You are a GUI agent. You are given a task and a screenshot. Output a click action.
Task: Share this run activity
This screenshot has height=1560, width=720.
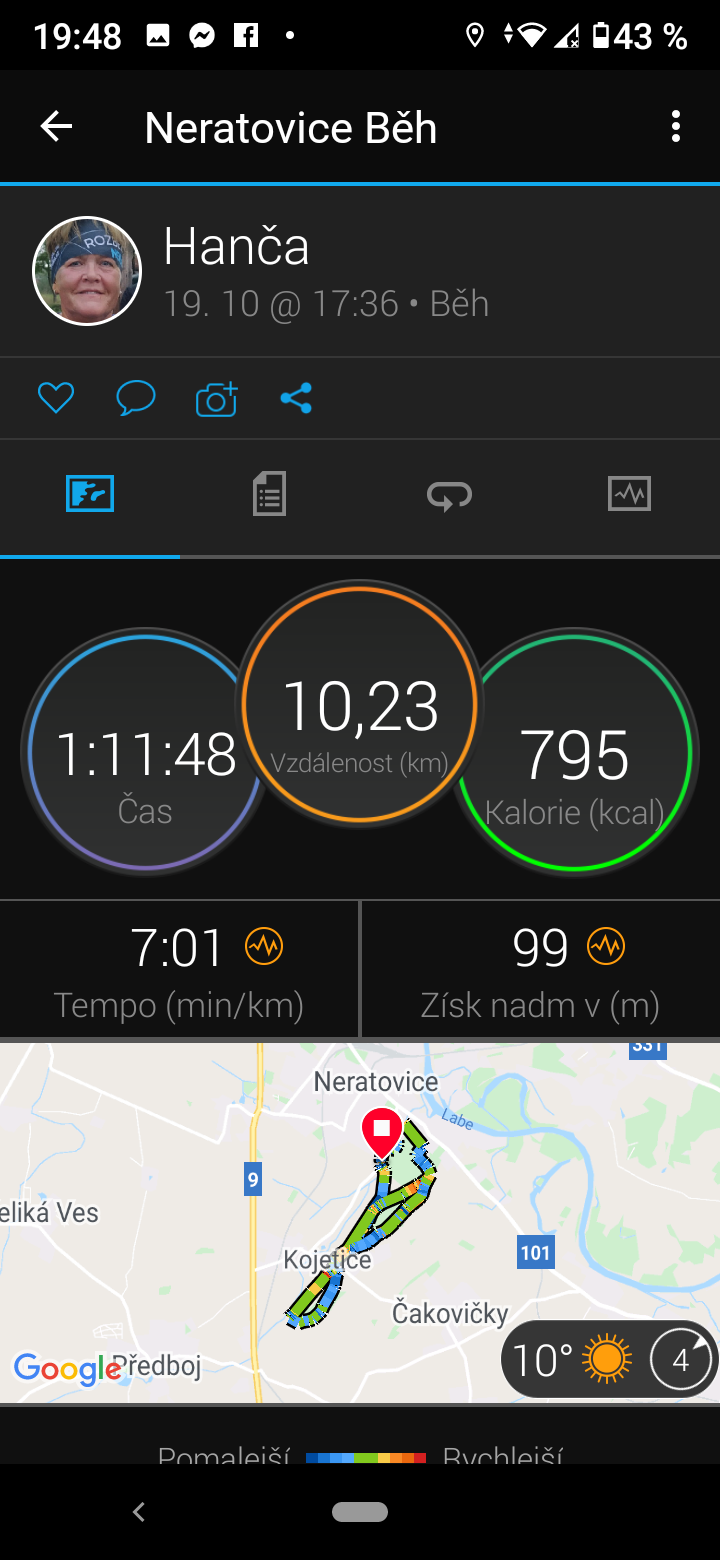[296, 399]
